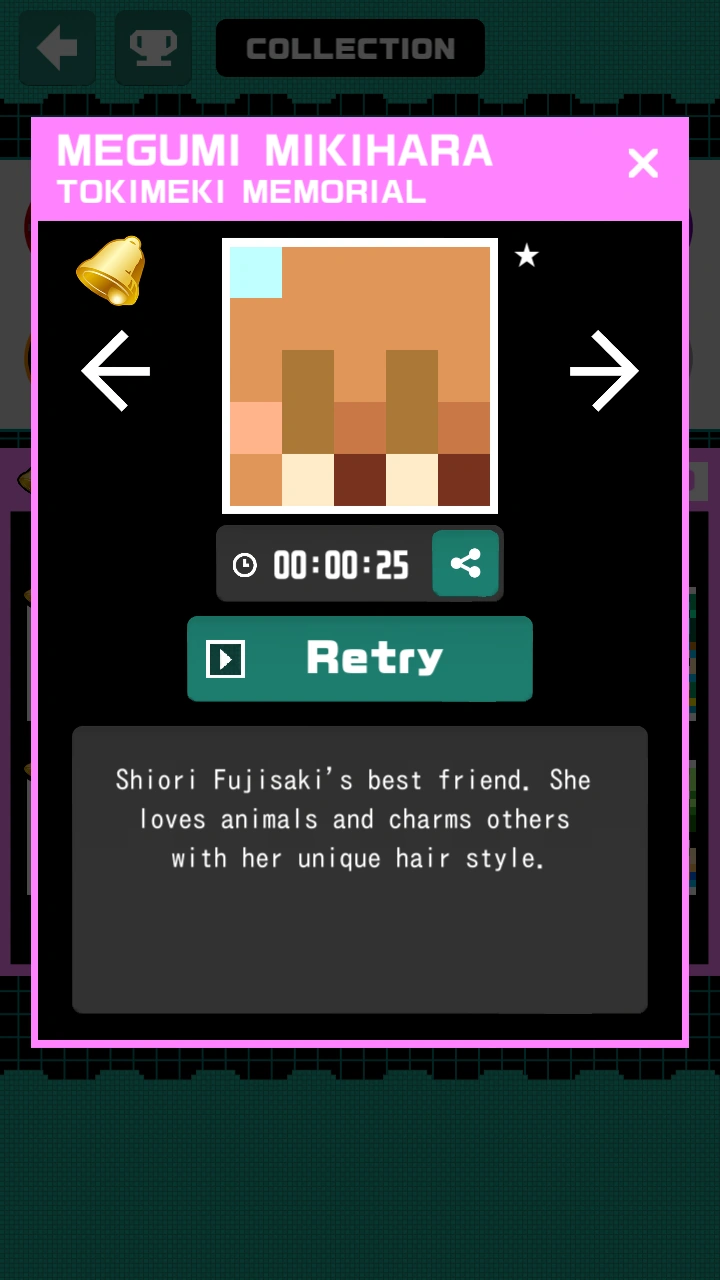Image resolution: width=720 pixels, height=1280 pixels.
Task: Go to the next puzzle with right arrow
Action: (604, 371)
